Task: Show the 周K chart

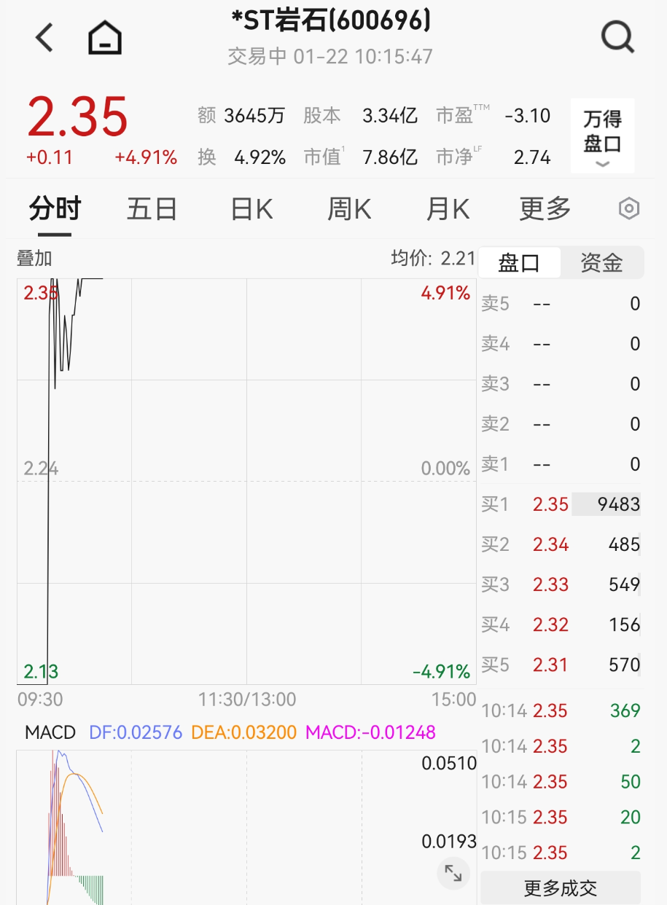Action: coord(349,209)
